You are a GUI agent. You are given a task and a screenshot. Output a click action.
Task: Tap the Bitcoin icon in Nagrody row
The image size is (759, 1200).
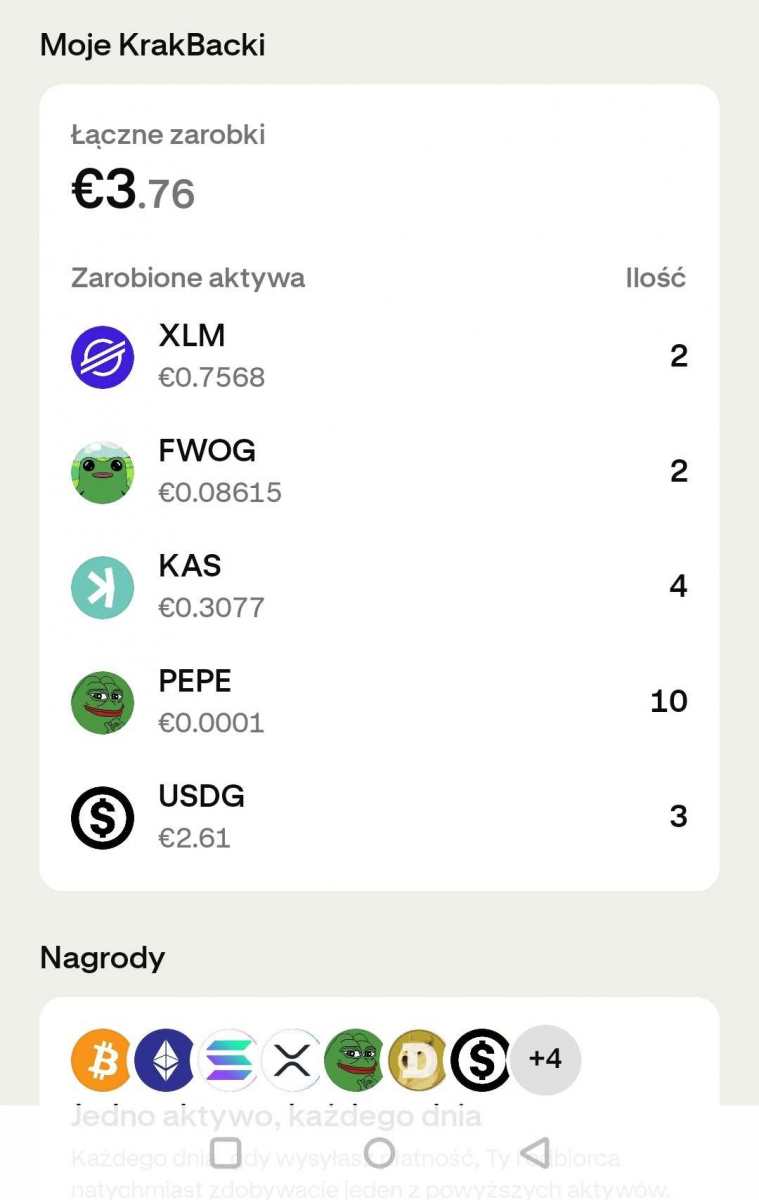point(101,1060)
